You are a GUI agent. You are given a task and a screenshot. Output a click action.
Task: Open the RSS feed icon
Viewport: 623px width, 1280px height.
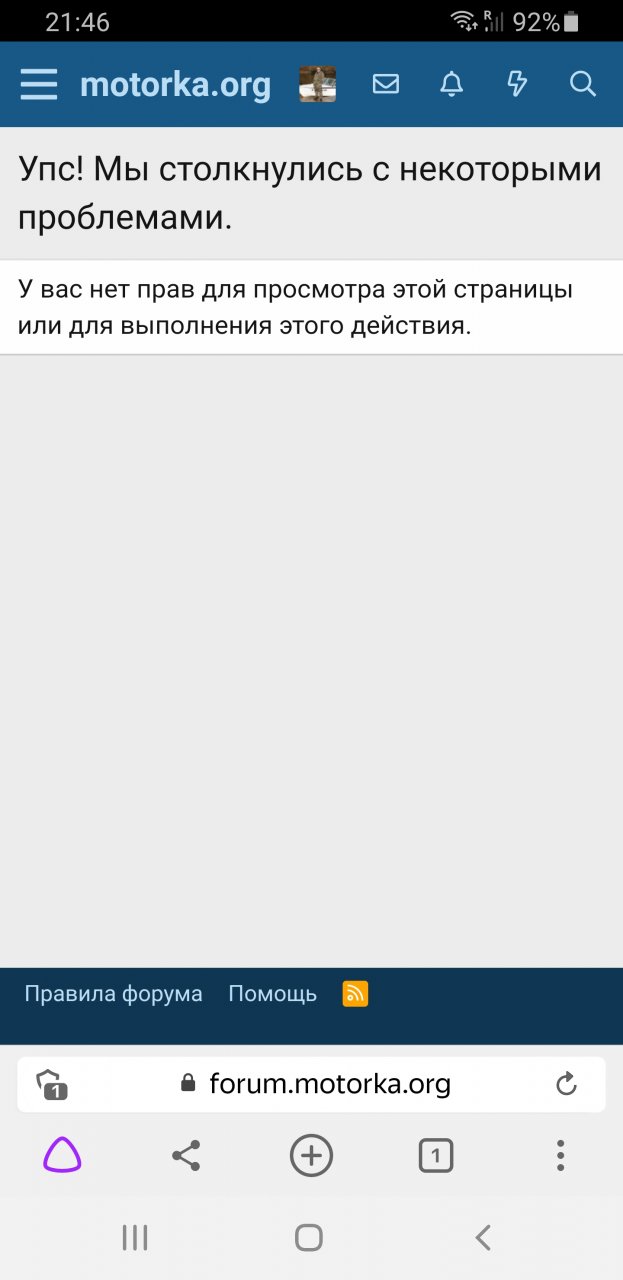[x=355, y=994]
